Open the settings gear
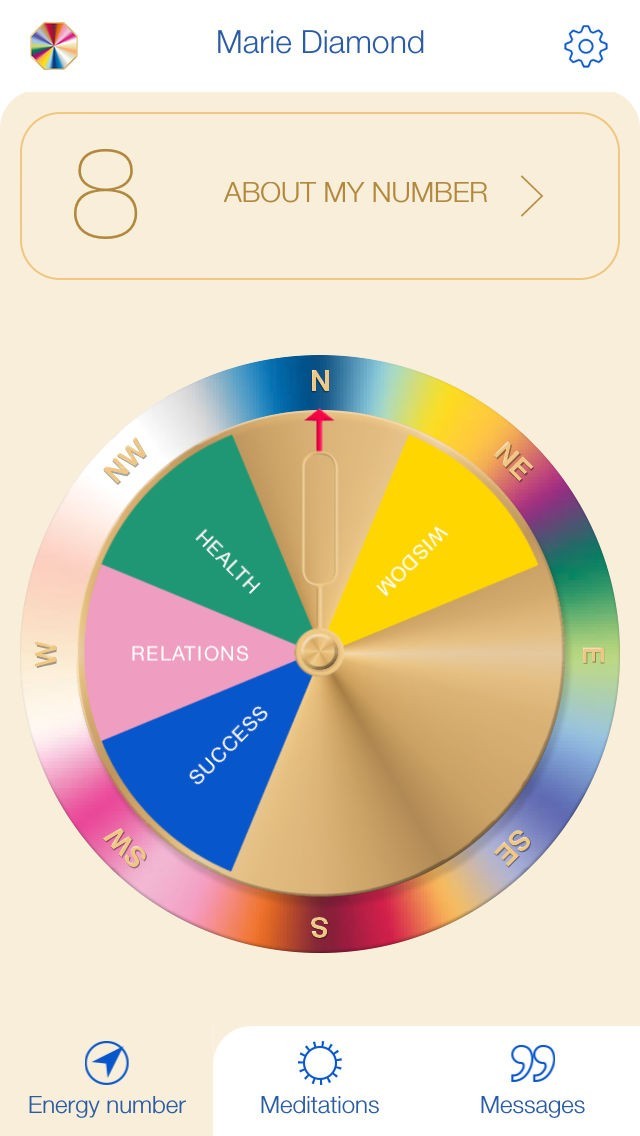 point(585,46)
